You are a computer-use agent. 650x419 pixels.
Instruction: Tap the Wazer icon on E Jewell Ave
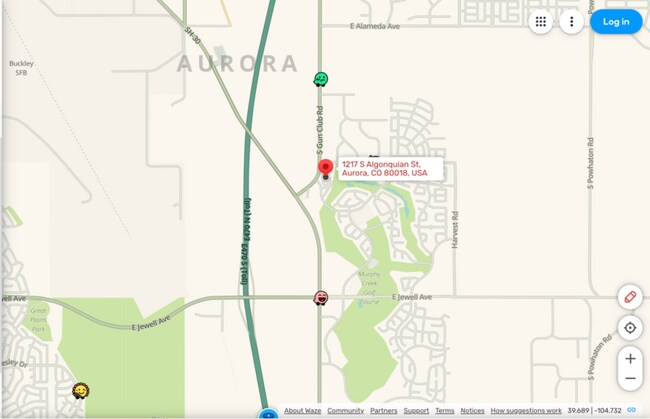click(x=321, y=298)
